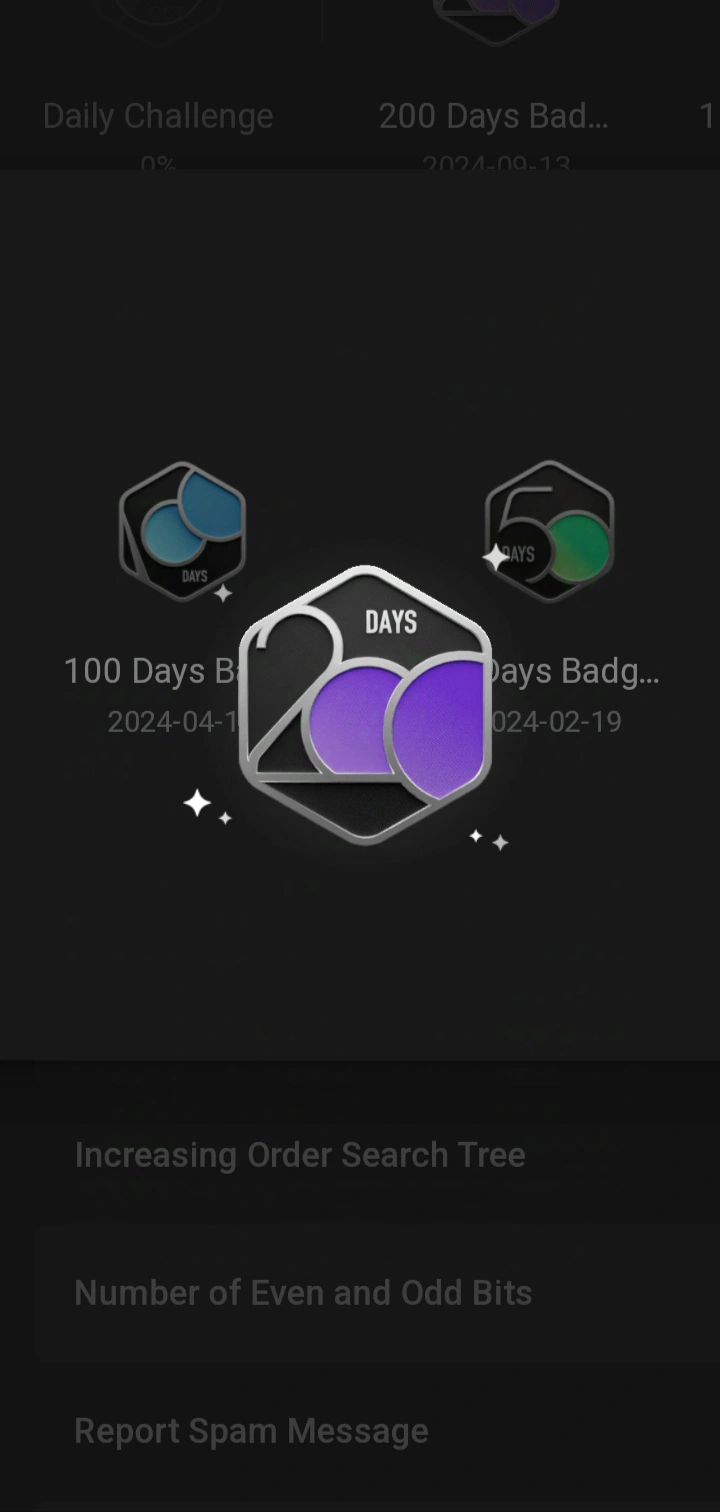Open the 100 Days Badge
Image resolution: width=720 pixels, height=1512 pixels.
click(x=182, y=531)
